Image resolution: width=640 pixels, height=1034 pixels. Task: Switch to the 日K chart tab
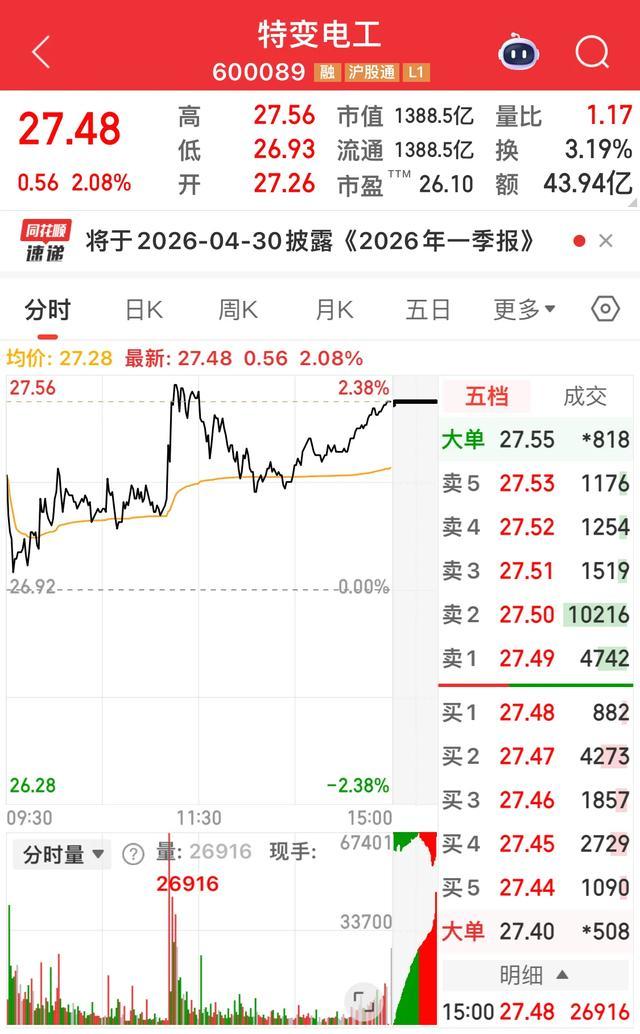(143, 309)
